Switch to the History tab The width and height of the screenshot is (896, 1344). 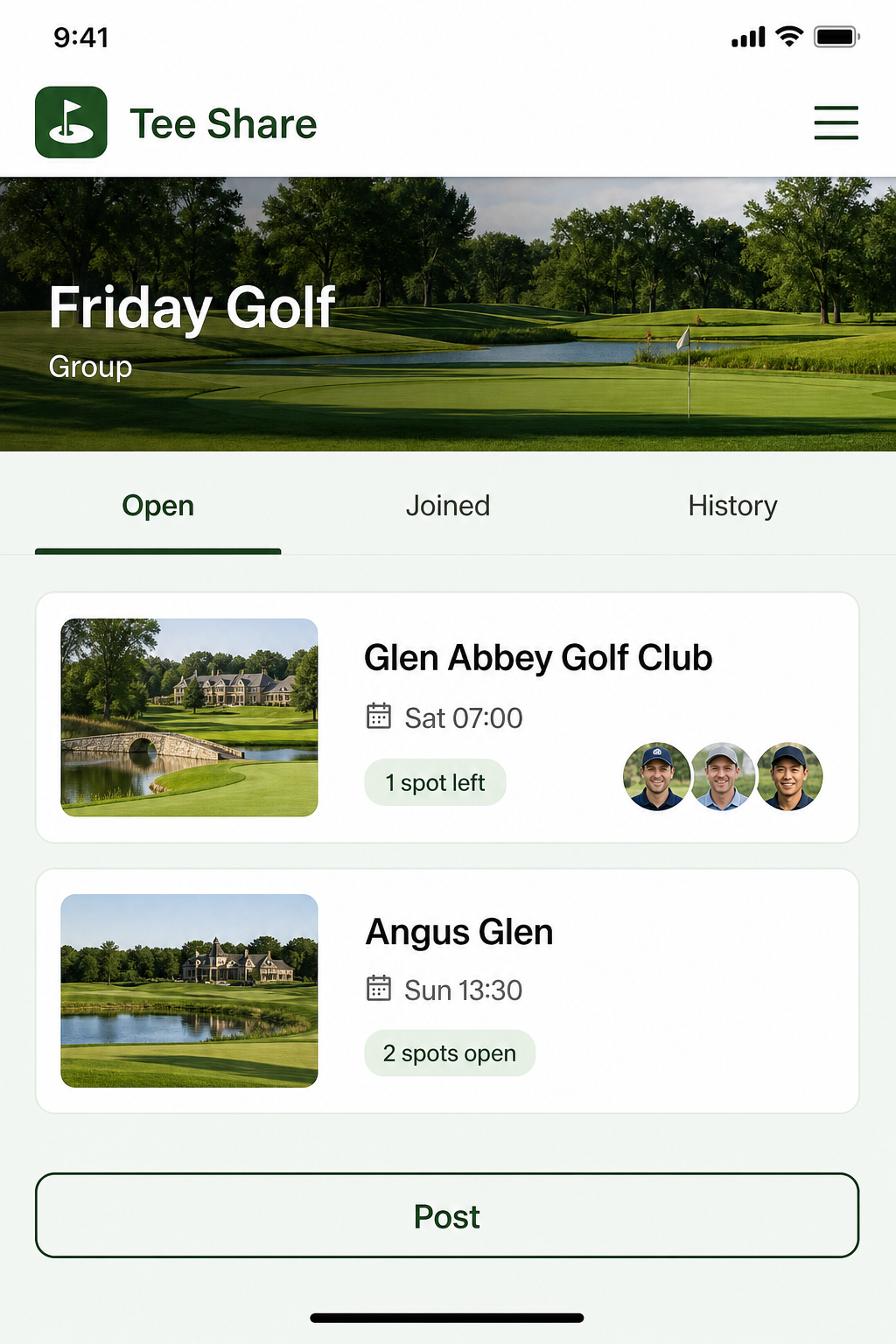[732, 506]
